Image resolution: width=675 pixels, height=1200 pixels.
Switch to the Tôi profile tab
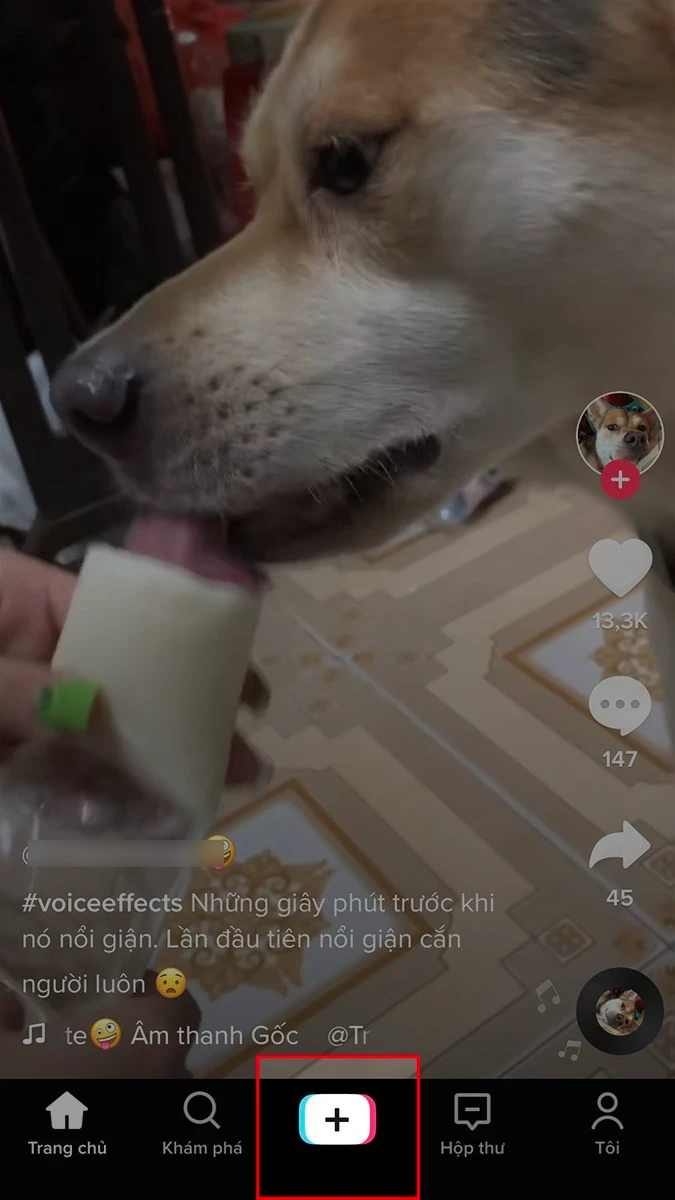606,1124
